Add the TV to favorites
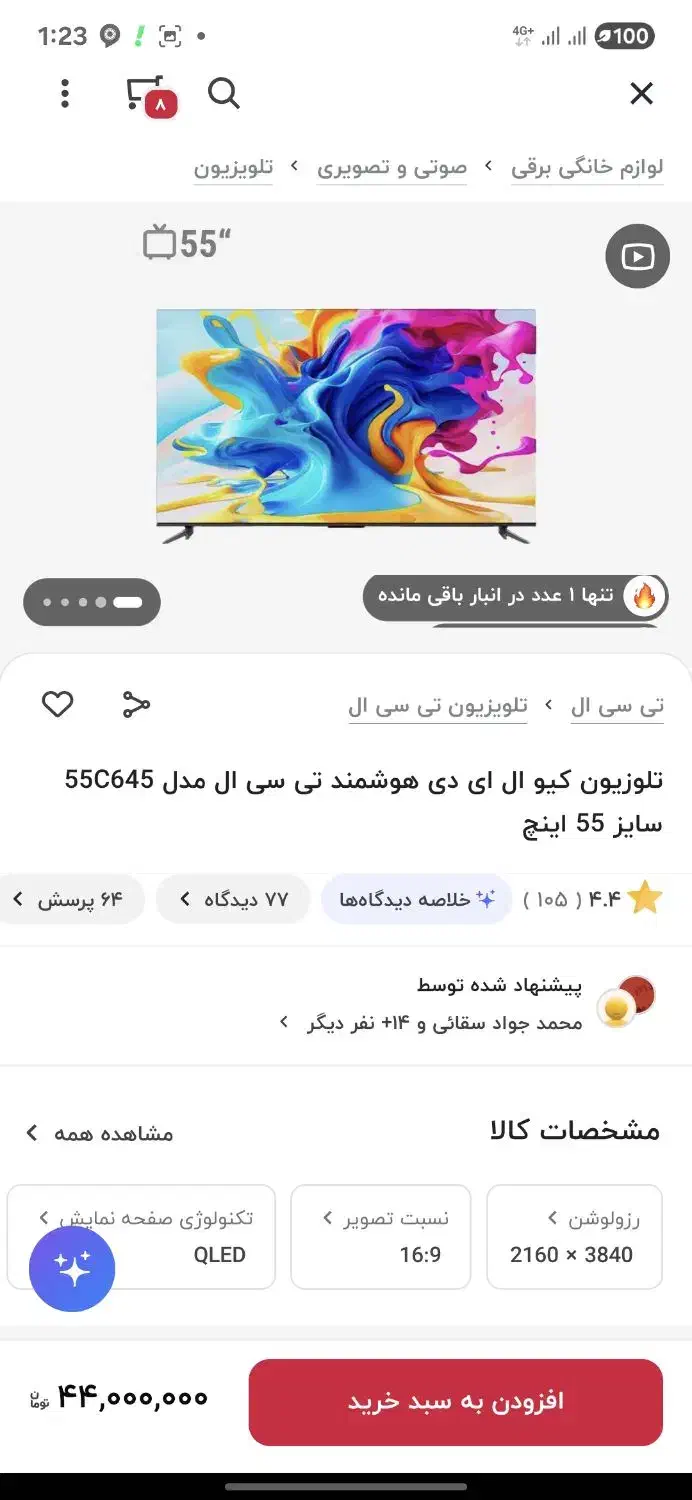 click(57, 704)
